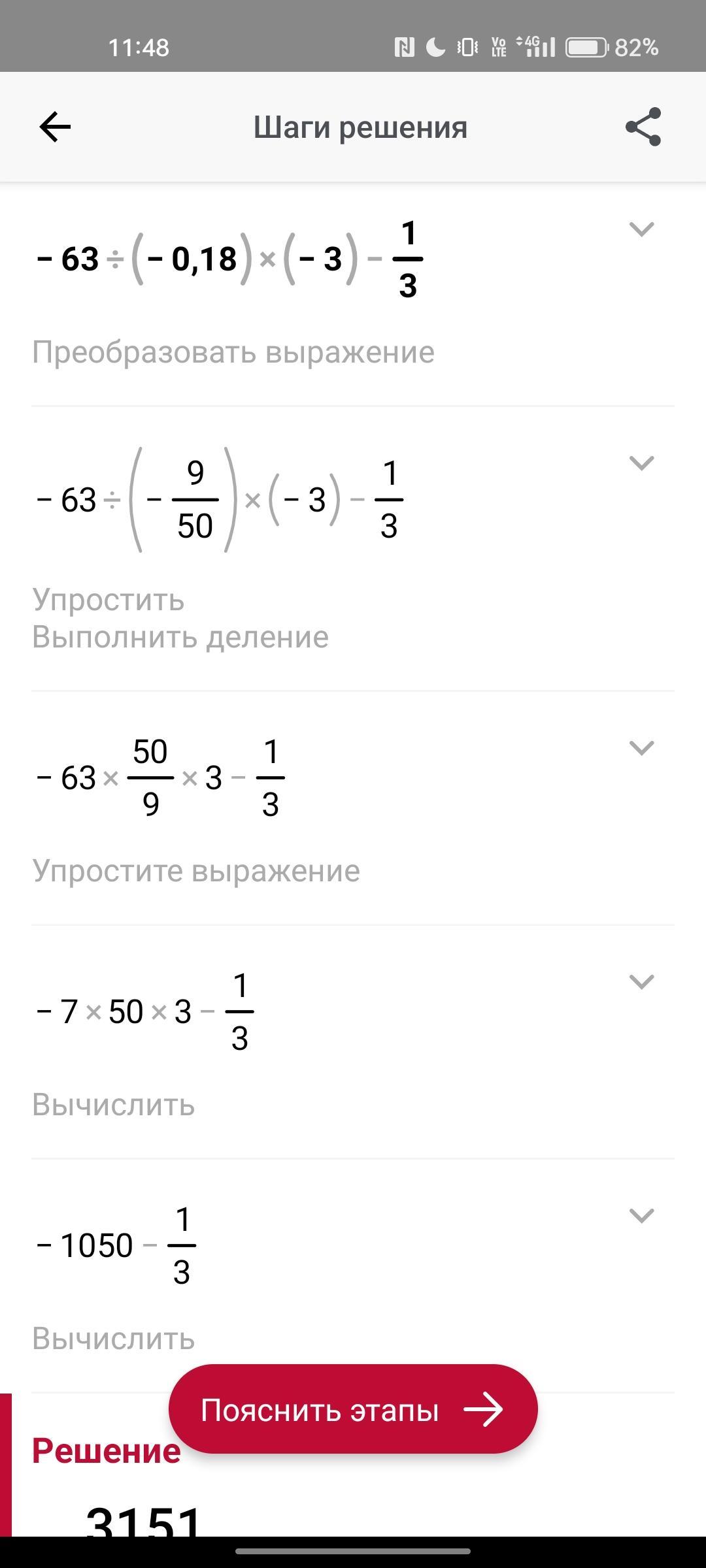The width and height of the screenshot is (706, 1568).
Task: Expand the step with fraction 50/9
Action: point(641,748)
